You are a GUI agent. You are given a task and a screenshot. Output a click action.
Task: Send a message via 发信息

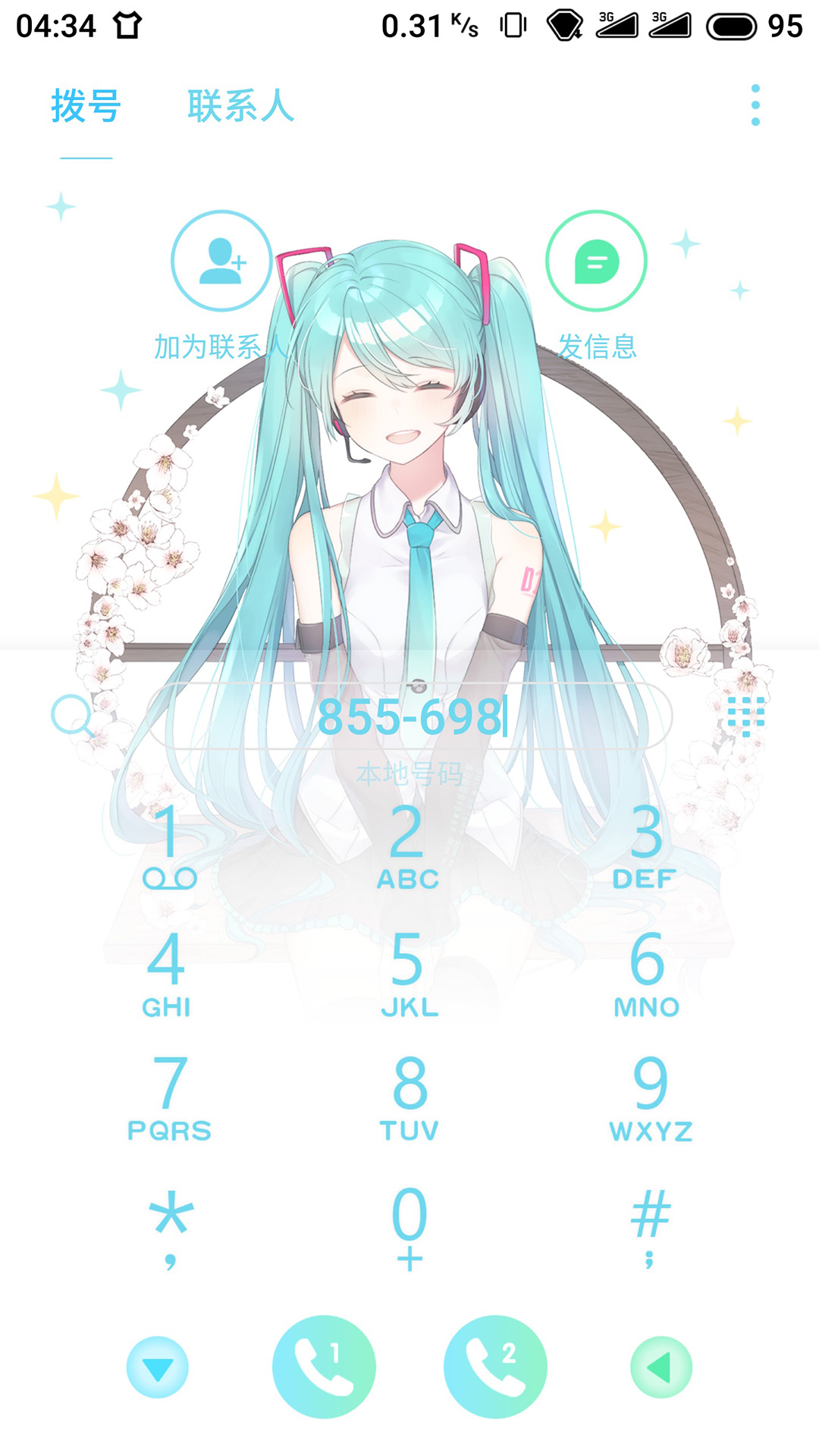[596, 262]
